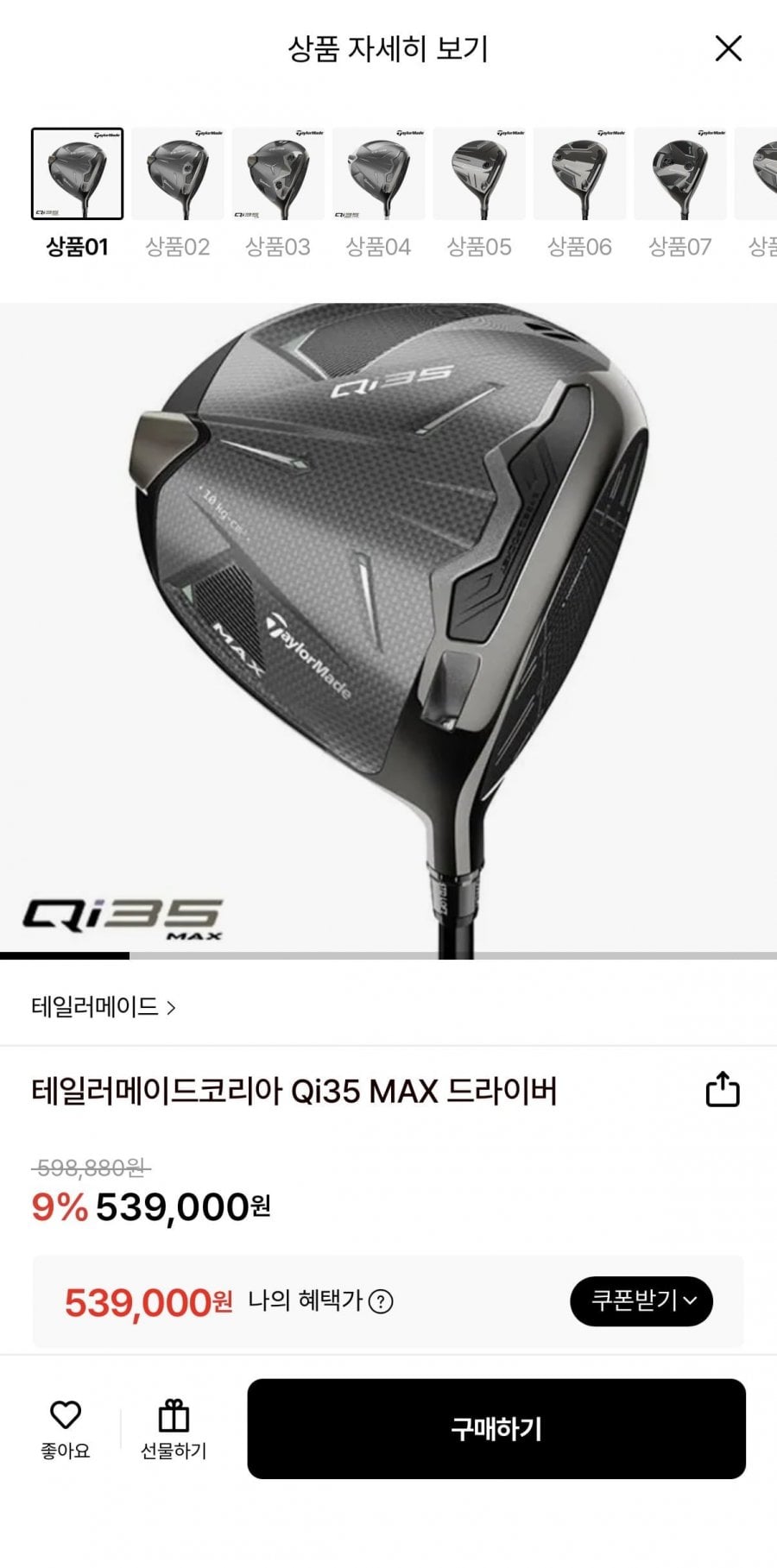Close the 상품 자세히 보기 panel

pyautogui.click(x=729, y=48)
